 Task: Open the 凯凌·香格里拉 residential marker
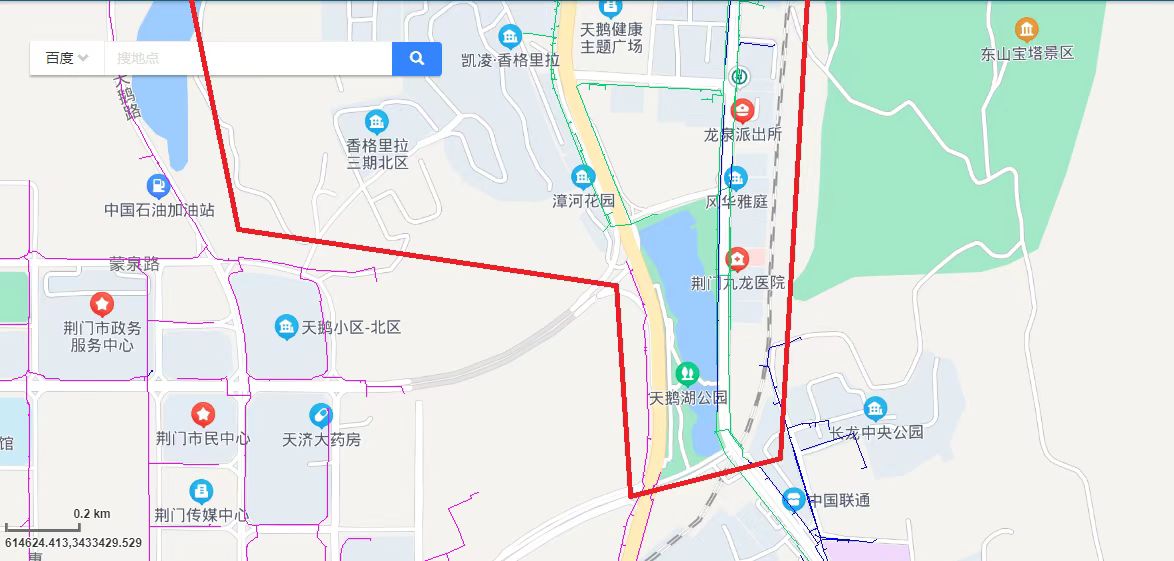(510, 37)
